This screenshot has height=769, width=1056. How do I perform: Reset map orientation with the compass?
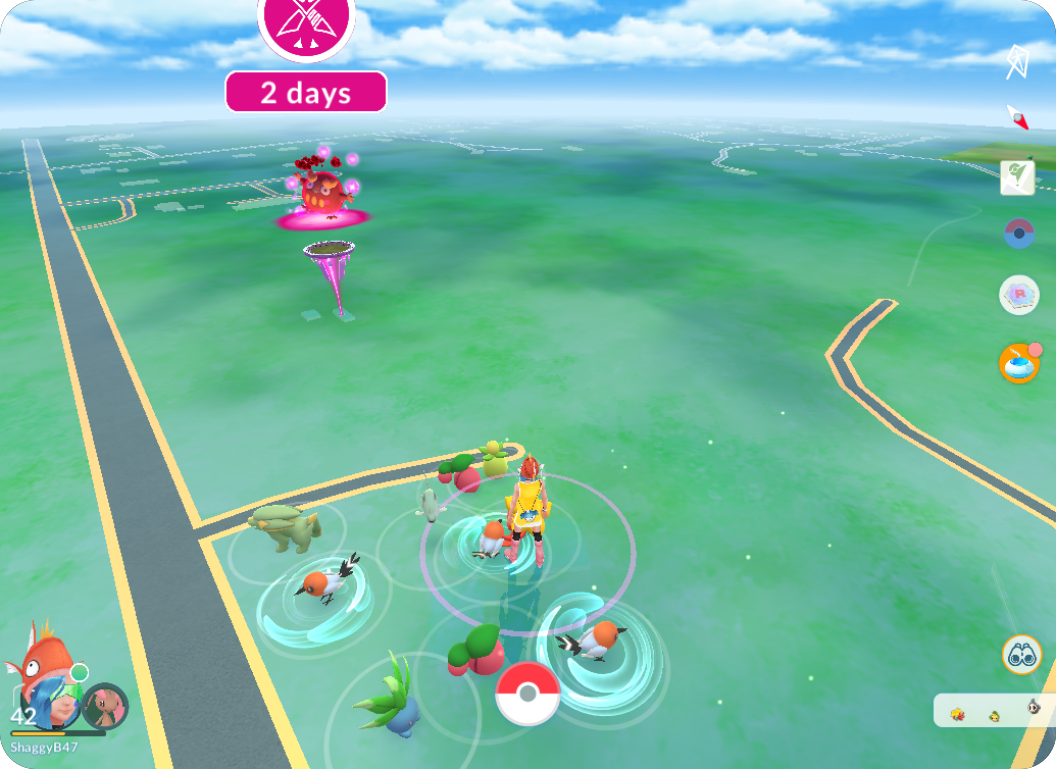(x=1019, y=118)
